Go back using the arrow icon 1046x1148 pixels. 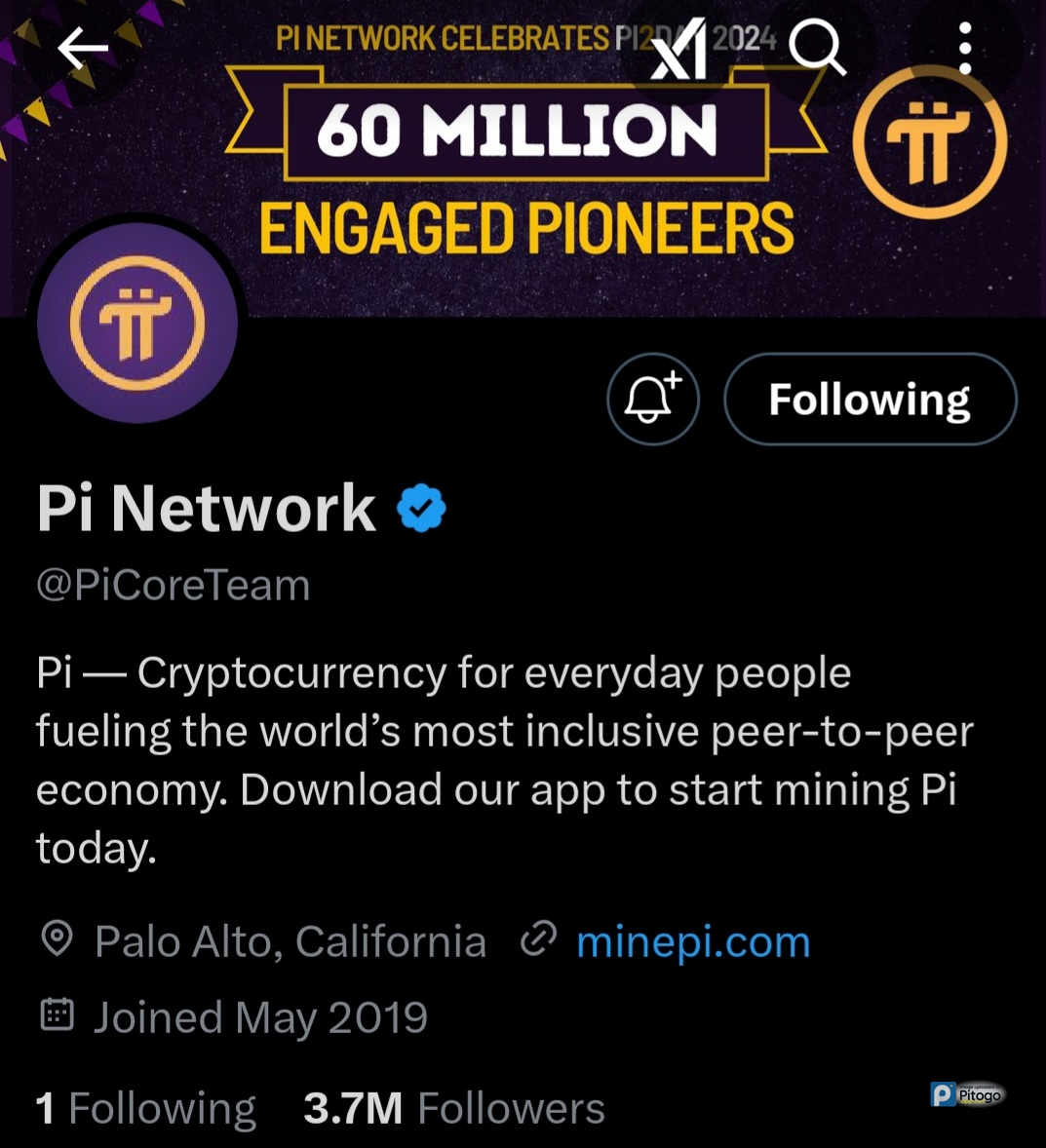82,49
